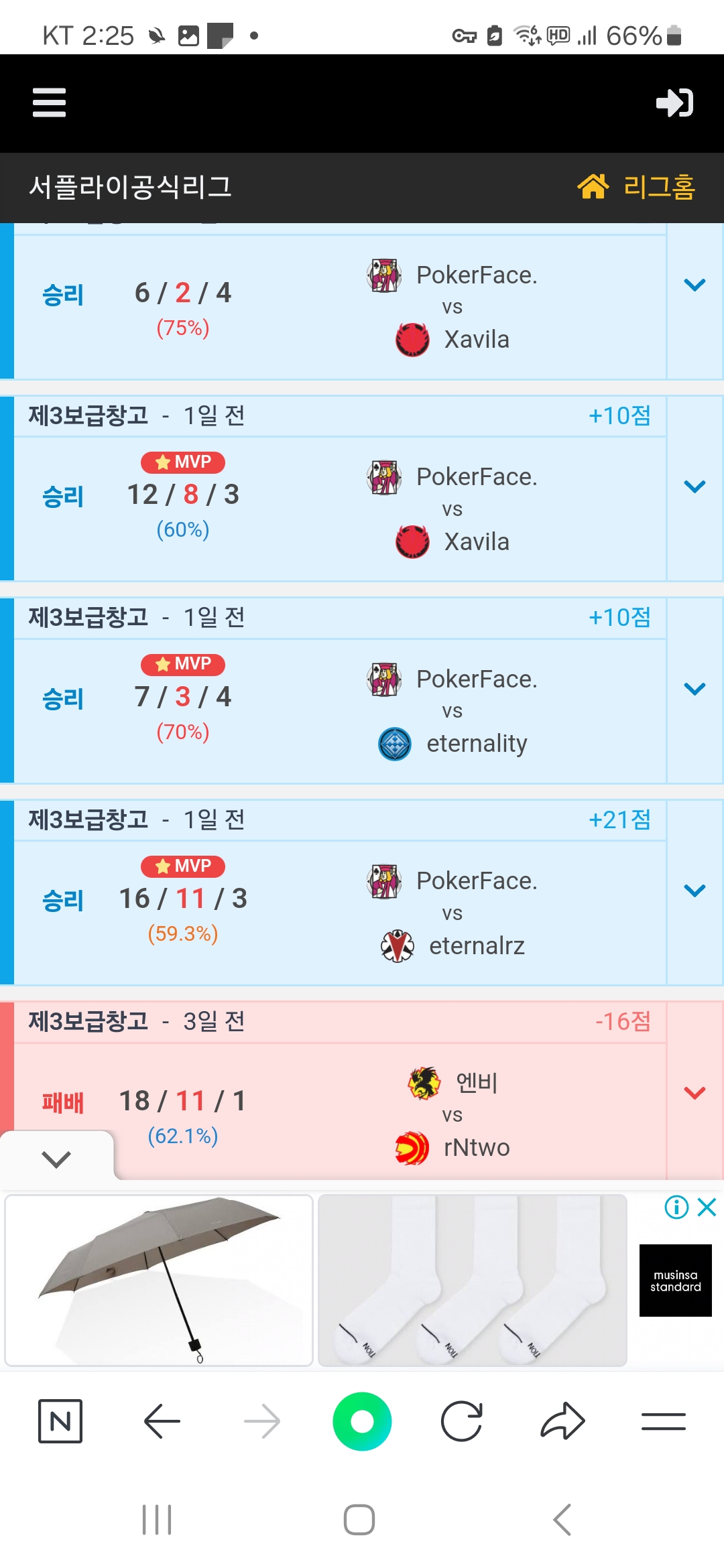Tap the login icon in header

[x=674, y=103]
